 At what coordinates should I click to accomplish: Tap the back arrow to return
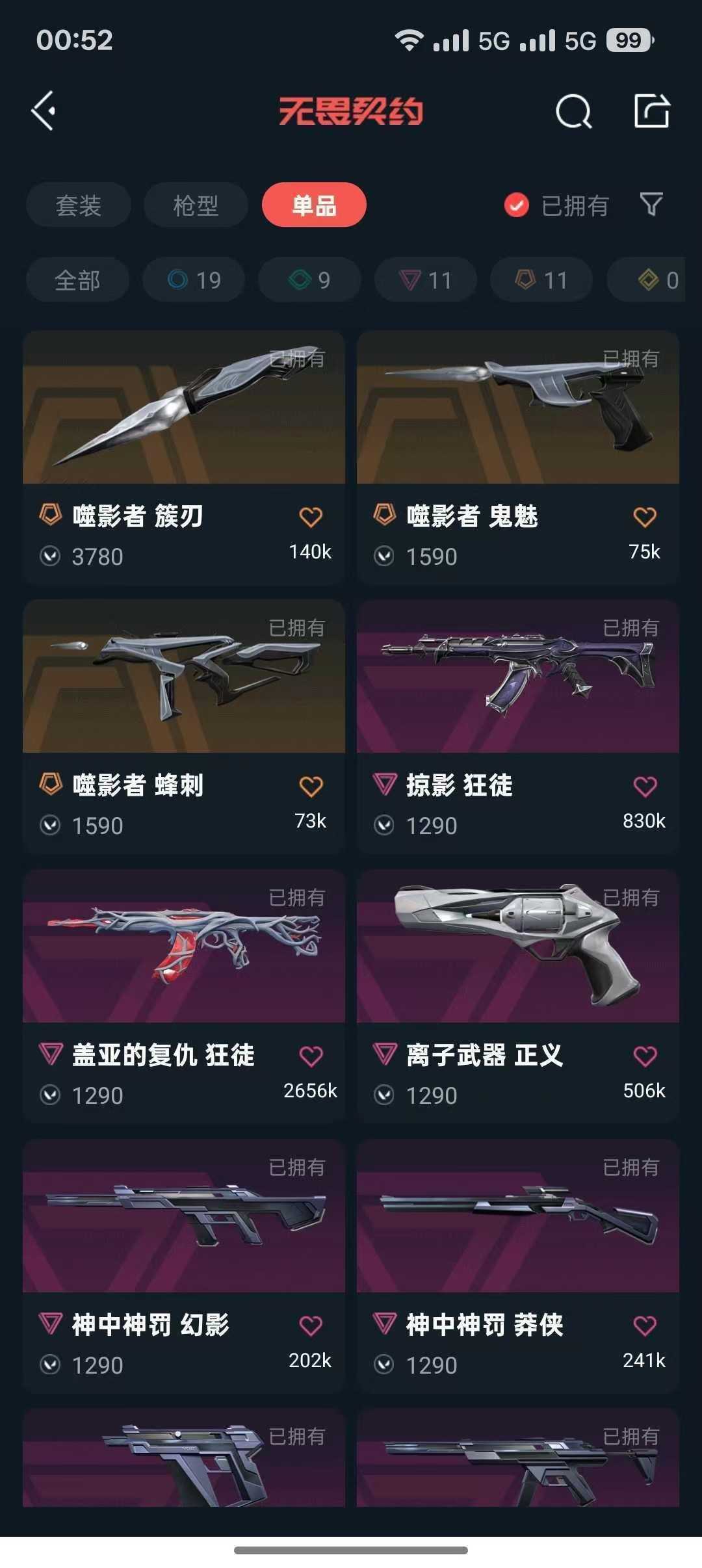(45, 111)
